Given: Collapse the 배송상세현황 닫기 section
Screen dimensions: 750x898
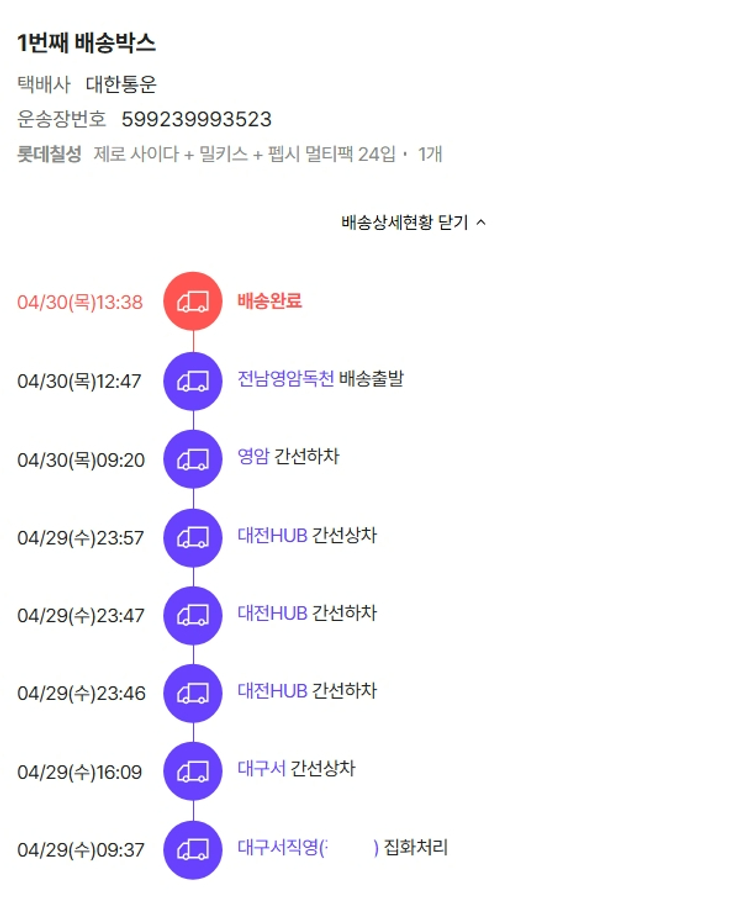Looking at the screenshot, I should point(413,222).
